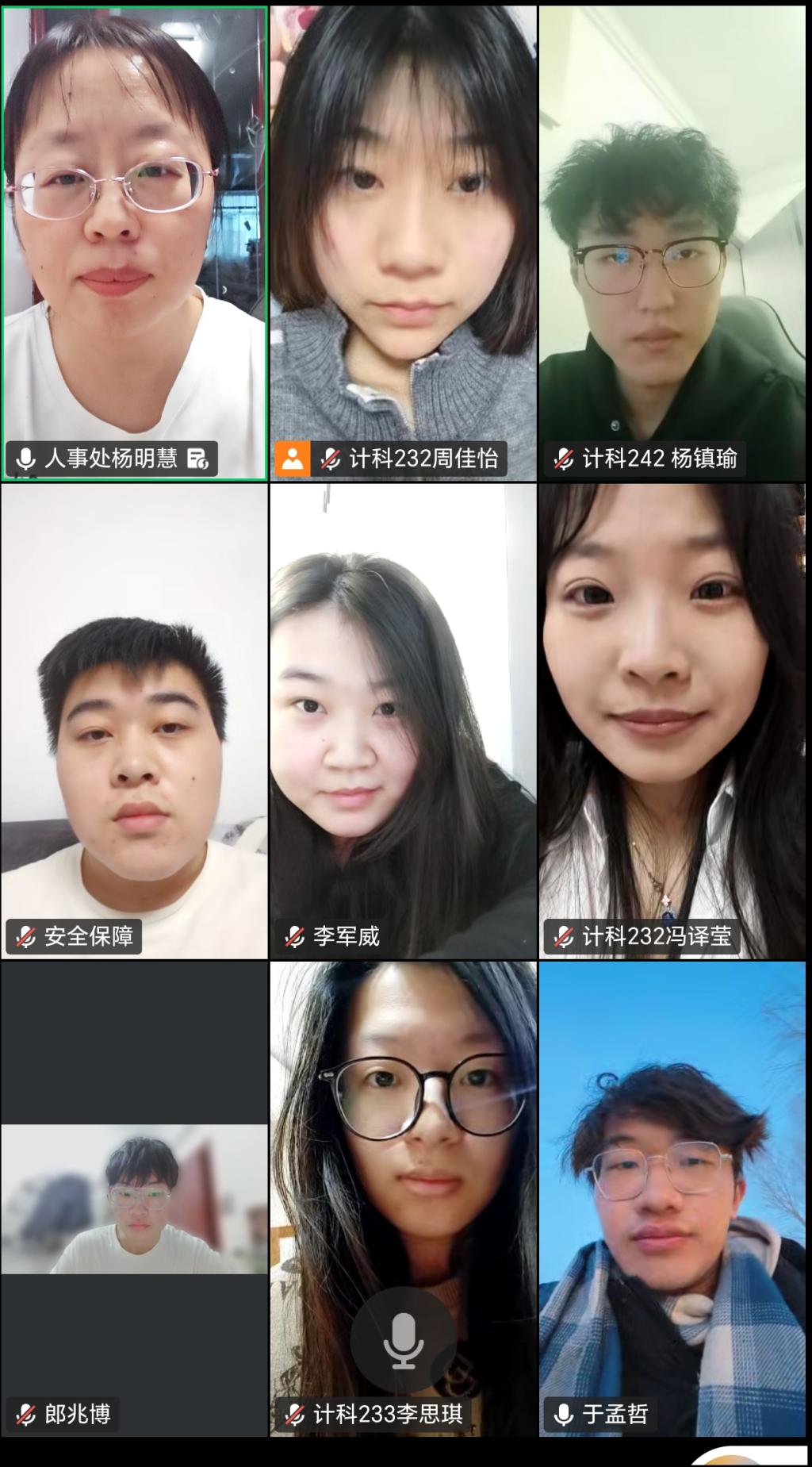This screenshot has height=1467, width=812.
Task: Open 郎兆博 video tile
Action: [x=134, y=1198]
